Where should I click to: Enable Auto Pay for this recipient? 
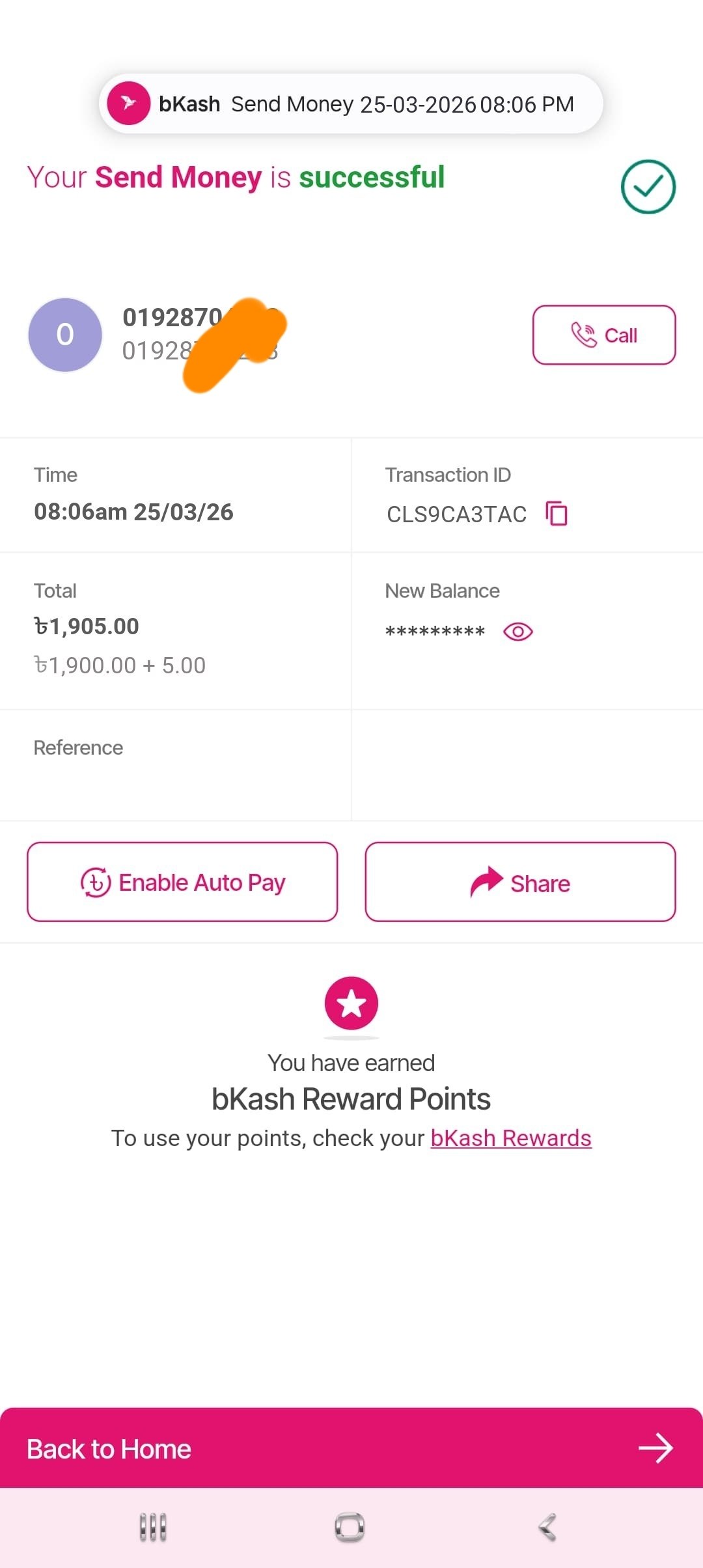tap(182, 882)
